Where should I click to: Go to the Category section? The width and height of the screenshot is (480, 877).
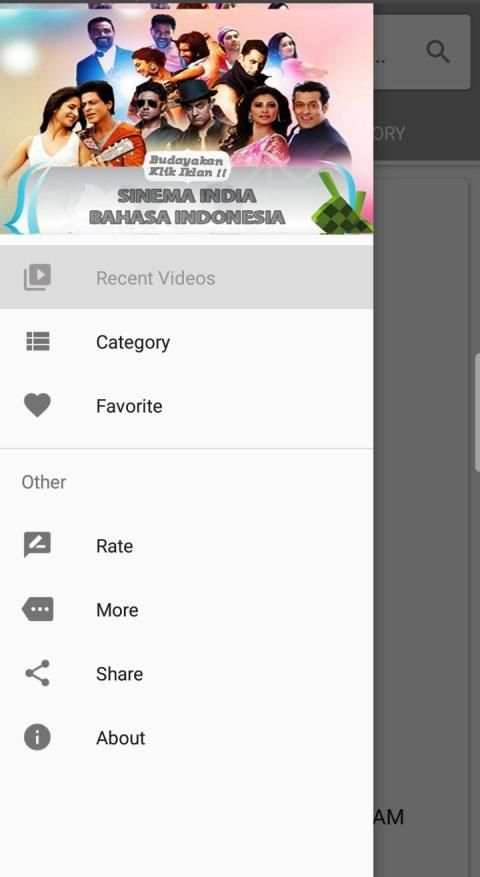coord(186,342)
